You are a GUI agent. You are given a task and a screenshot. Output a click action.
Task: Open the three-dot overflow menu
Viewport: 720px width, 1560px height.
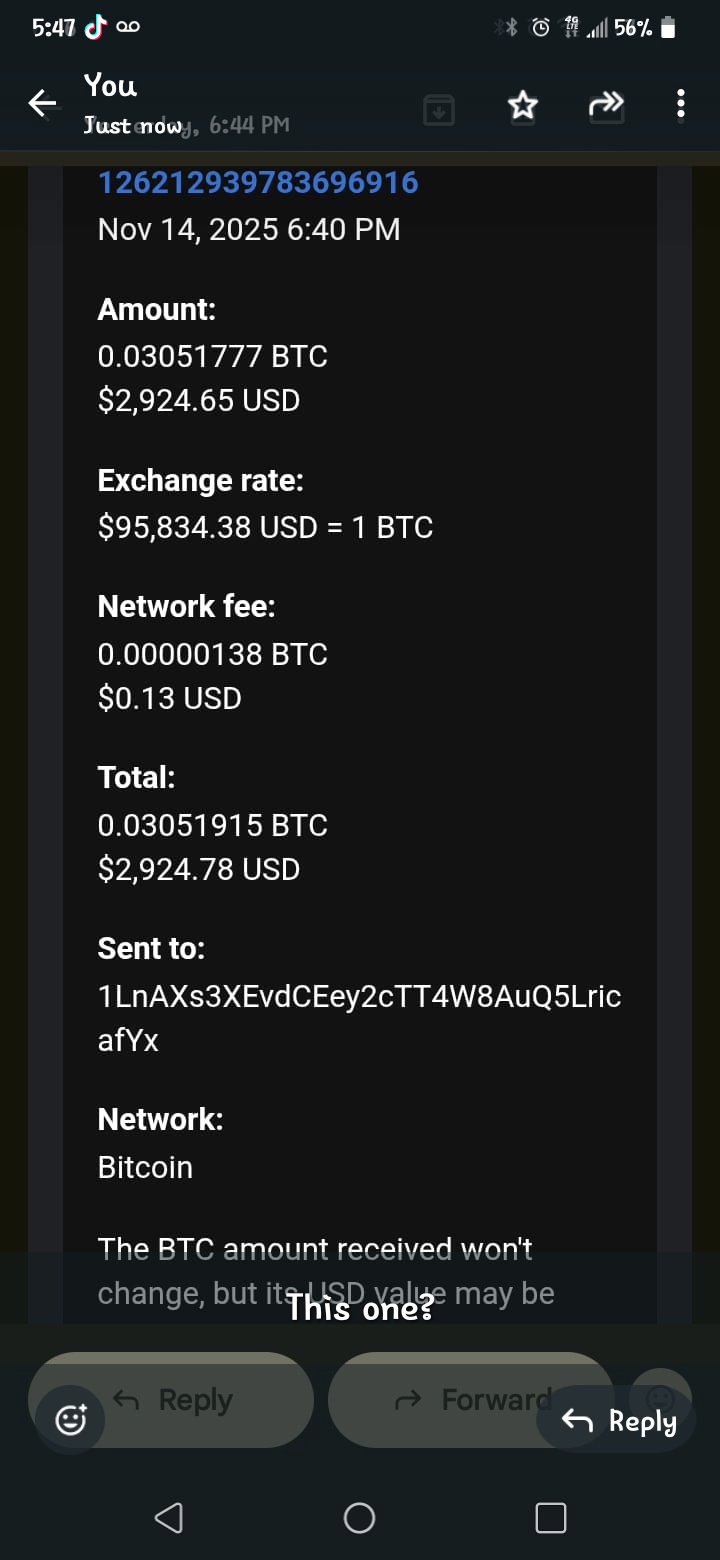[x=681, y=104]
